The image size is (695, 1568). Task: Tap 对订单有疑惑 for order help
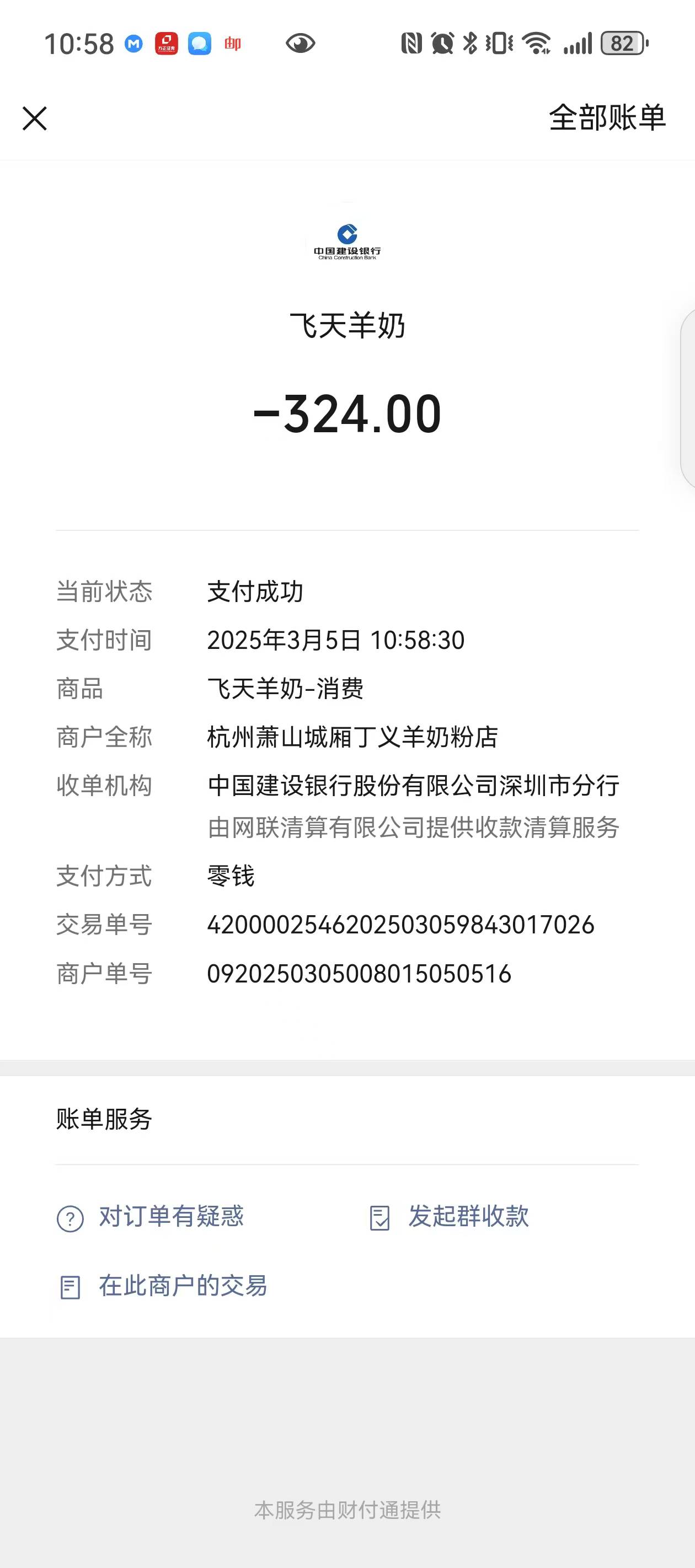tap(151, 1217)
